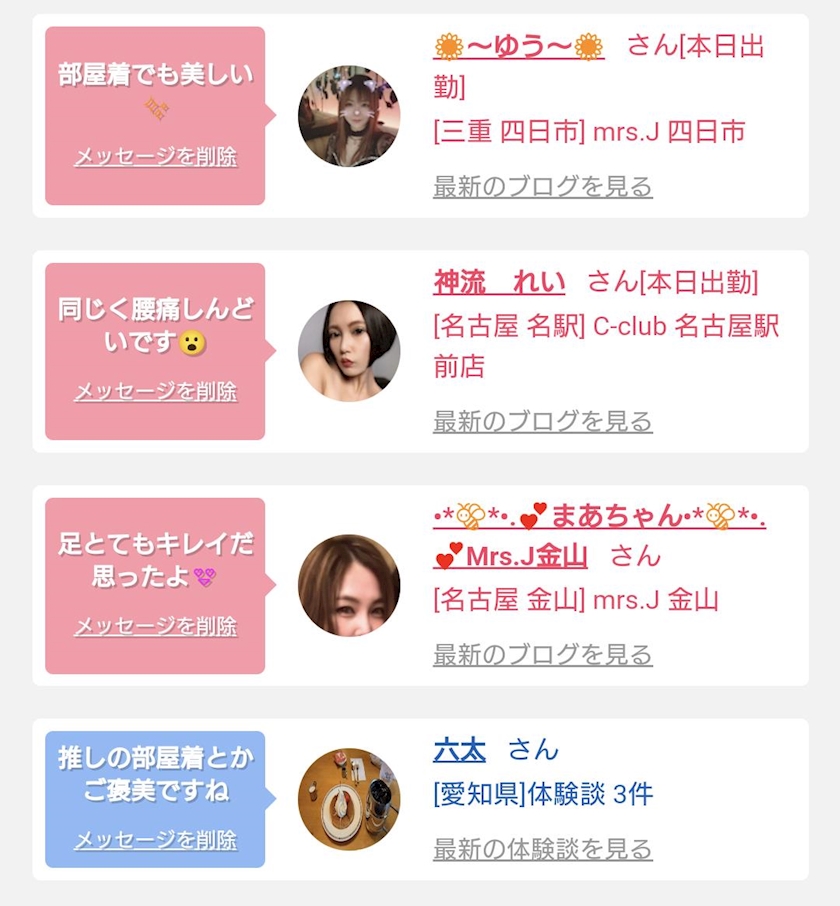Viewport: 840px width, 906px height.
Task: Delete the message 推しの部屋着とかご褒美ですね
Action: (x=155, y=840)
